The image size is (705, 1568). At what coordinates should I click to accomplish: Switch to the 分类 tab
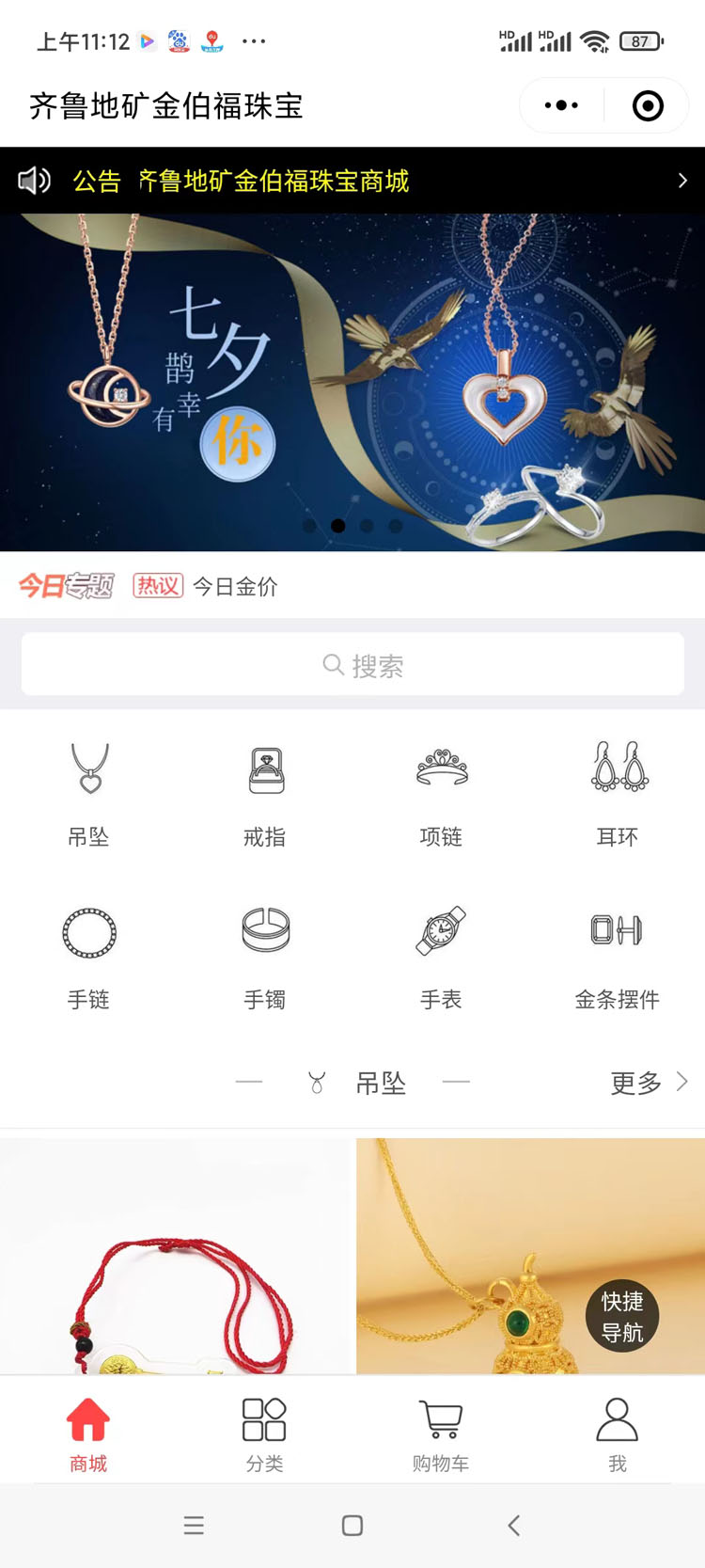click(264, 1434)
